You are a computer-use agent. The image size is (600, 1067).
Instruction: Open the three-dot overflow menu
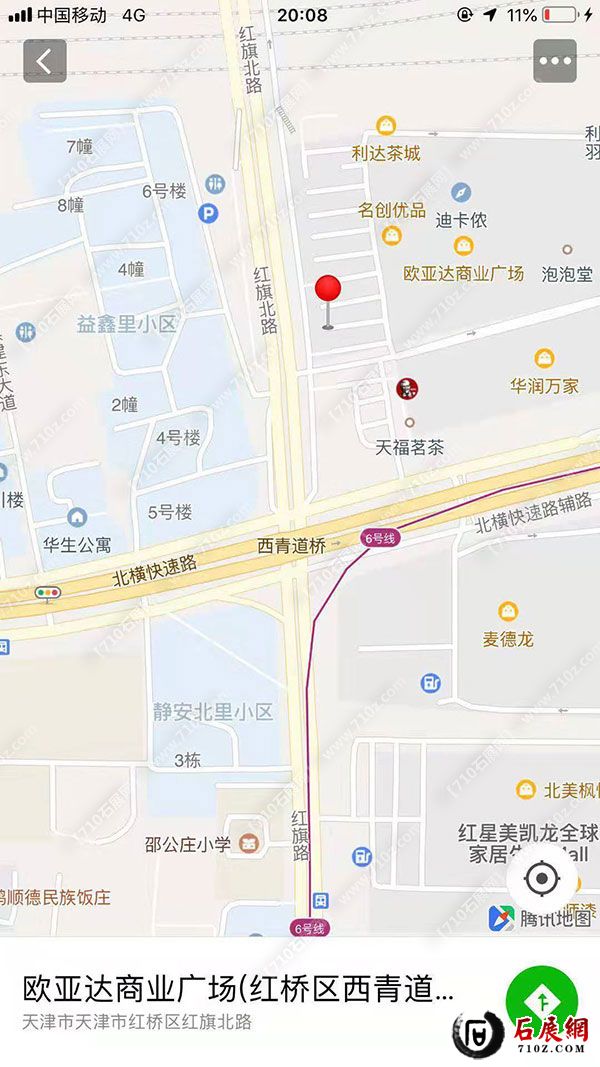555,61
